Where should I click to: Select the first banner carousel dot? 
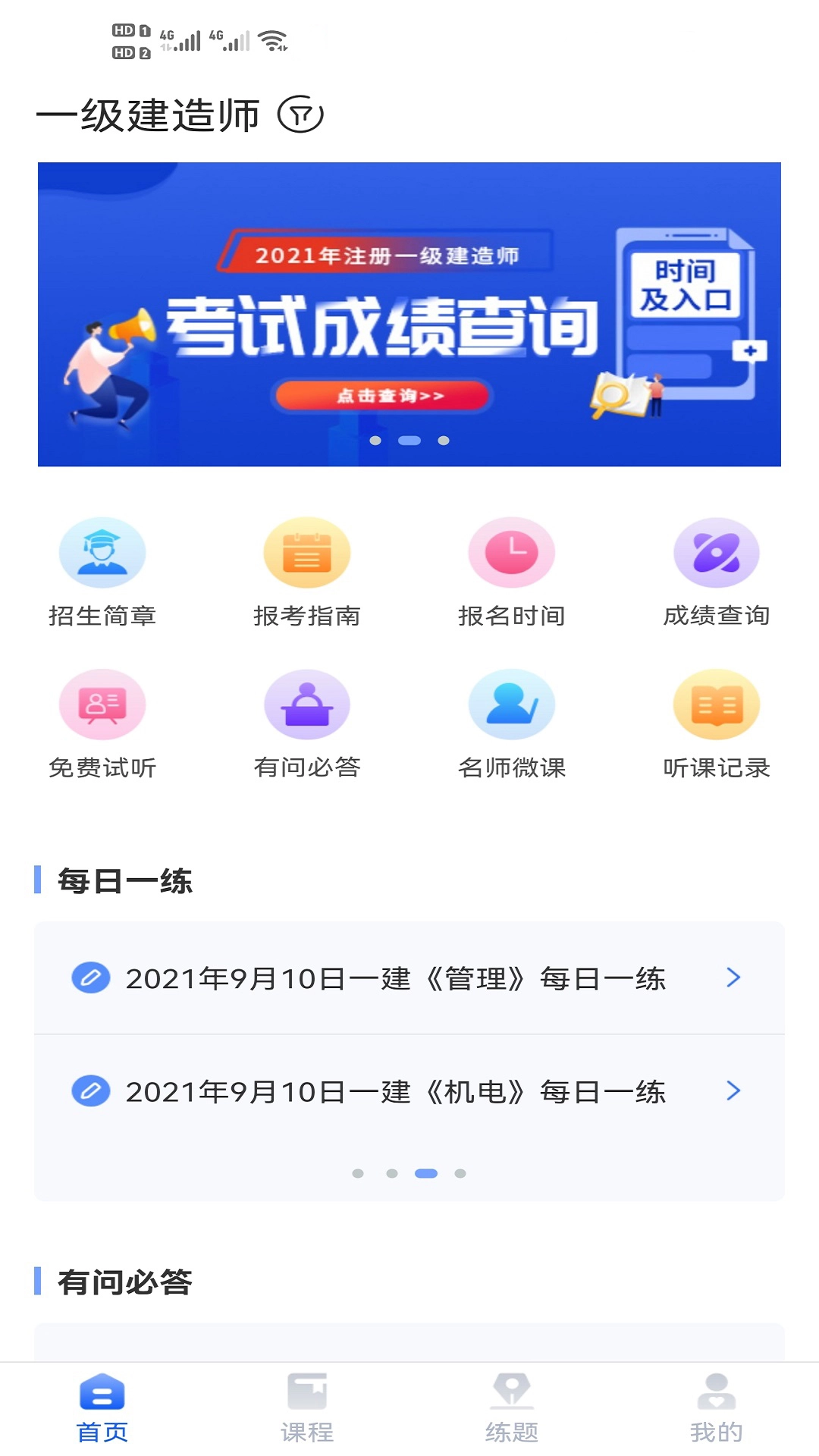(x=375, y=441)
